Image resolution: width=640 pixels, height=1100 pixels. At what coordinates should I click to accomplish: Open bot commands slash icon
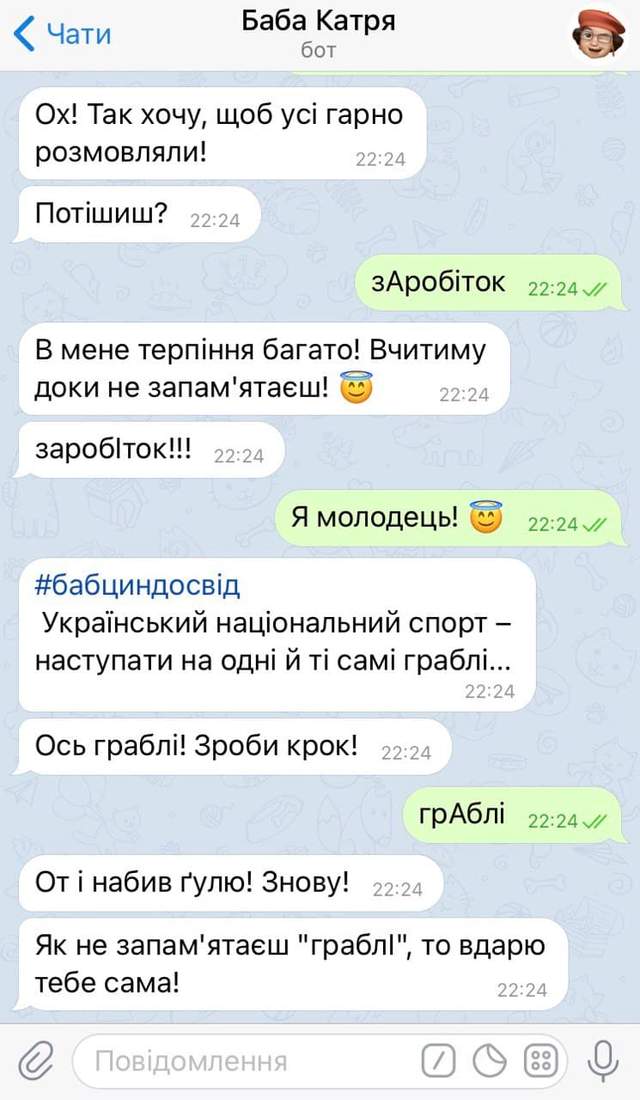[437, 1061]
